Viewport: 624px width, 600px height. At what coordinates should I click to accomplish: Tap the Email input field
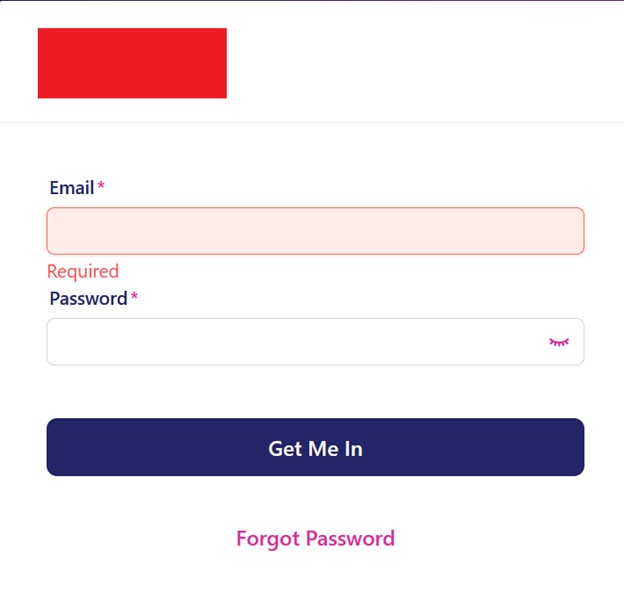[x=315, y=231]
